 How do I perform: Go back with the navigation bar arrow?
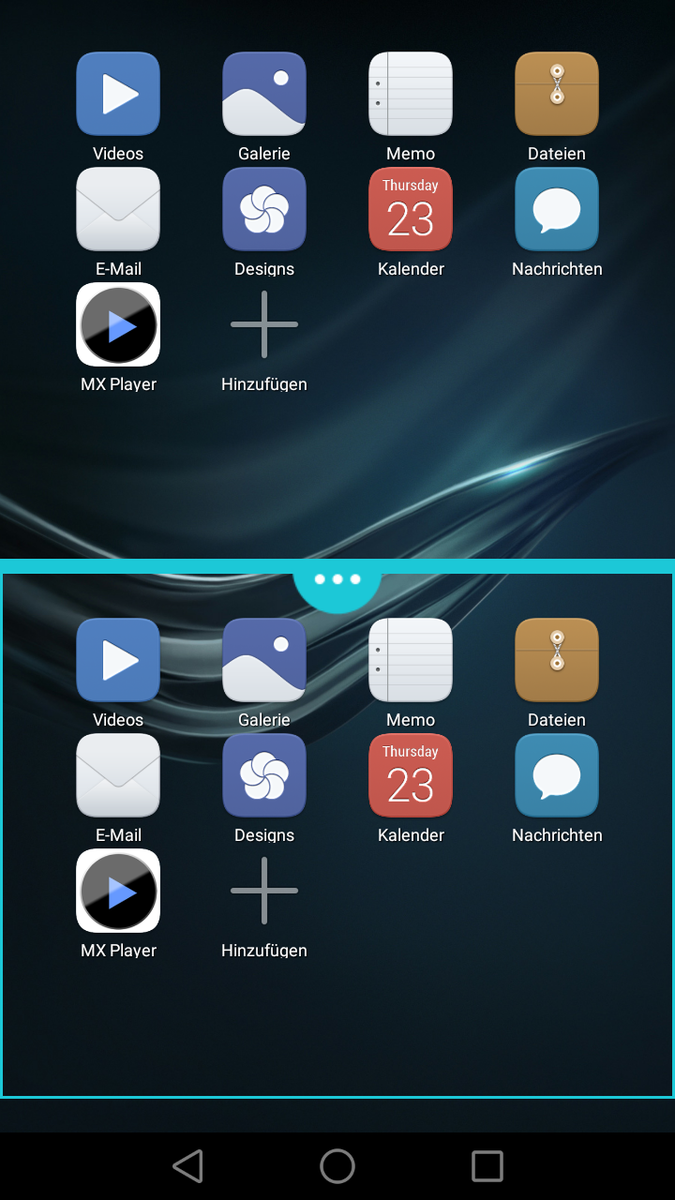(x=188, y=1166)
